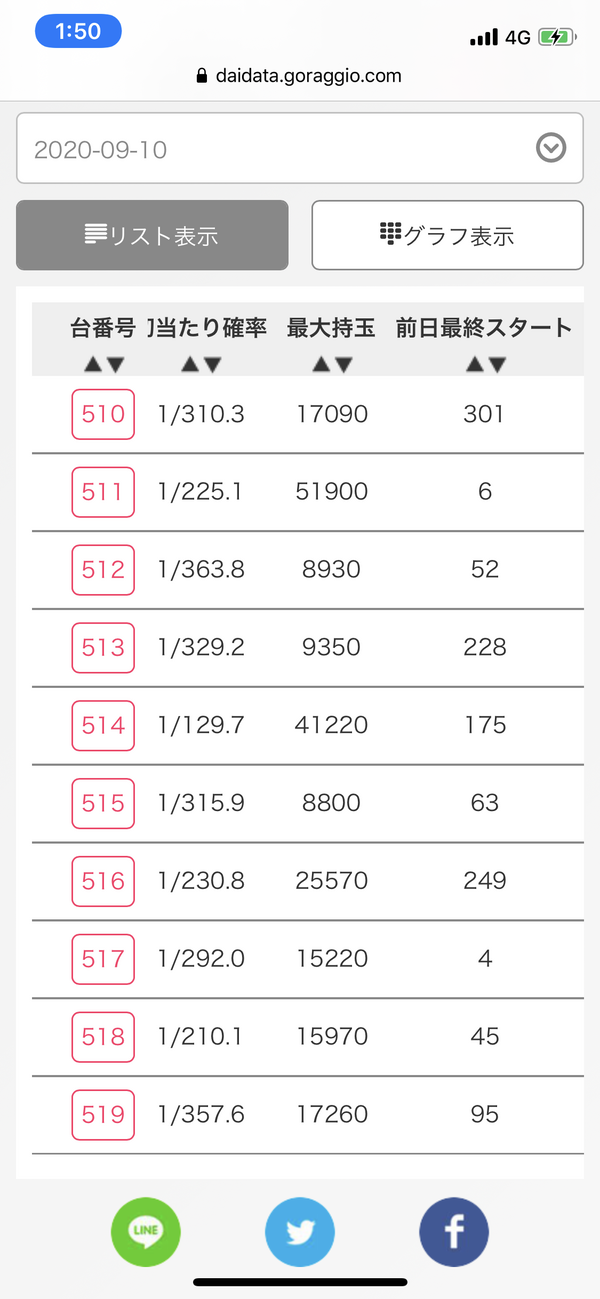Open machine number 512
The height and width of the screenshot is (1299, 600).
point(103,570)
